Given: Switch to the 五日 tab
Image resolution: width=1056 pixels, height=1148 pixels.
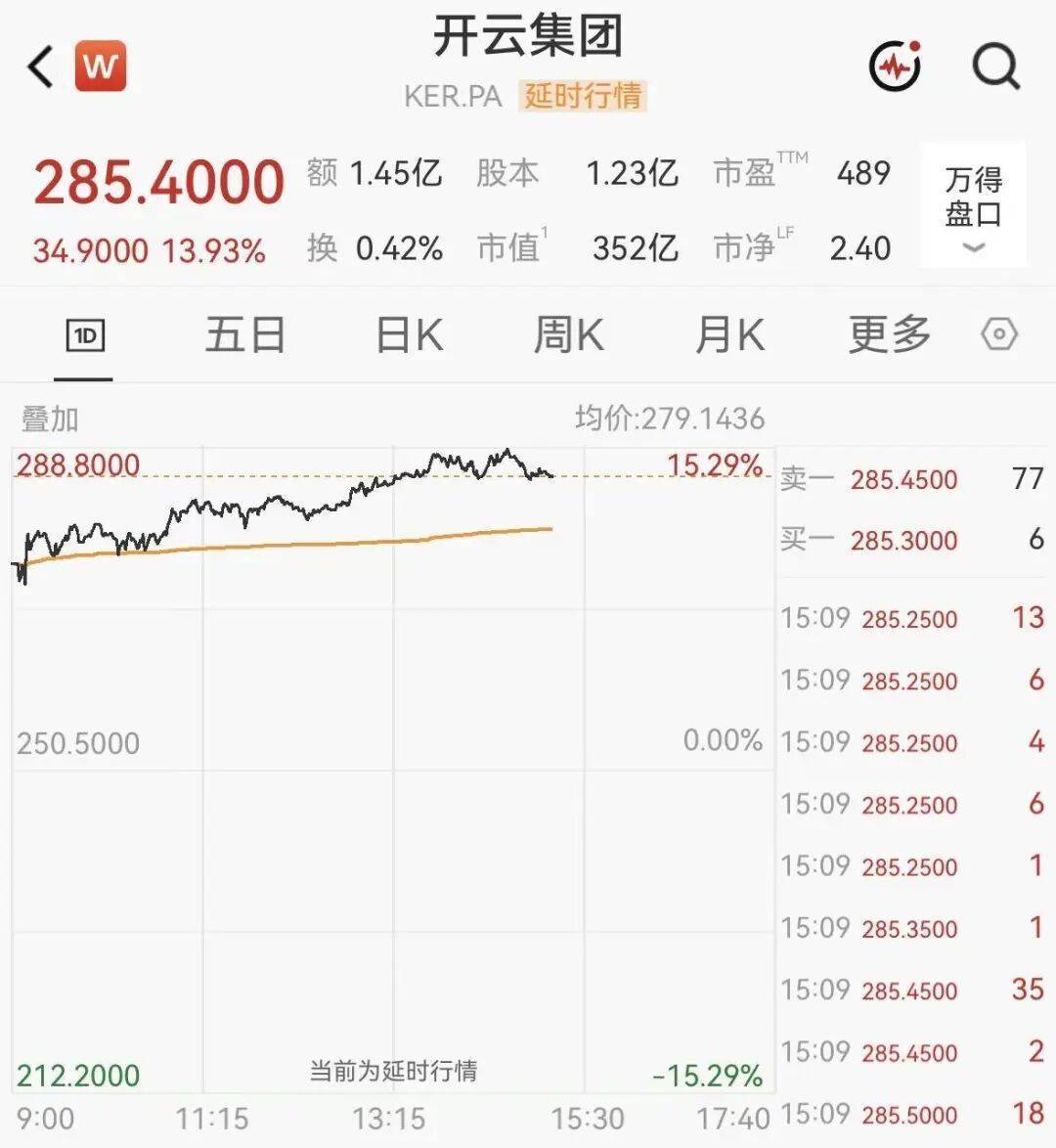Looking at the screenshot, I should (245, 334).
